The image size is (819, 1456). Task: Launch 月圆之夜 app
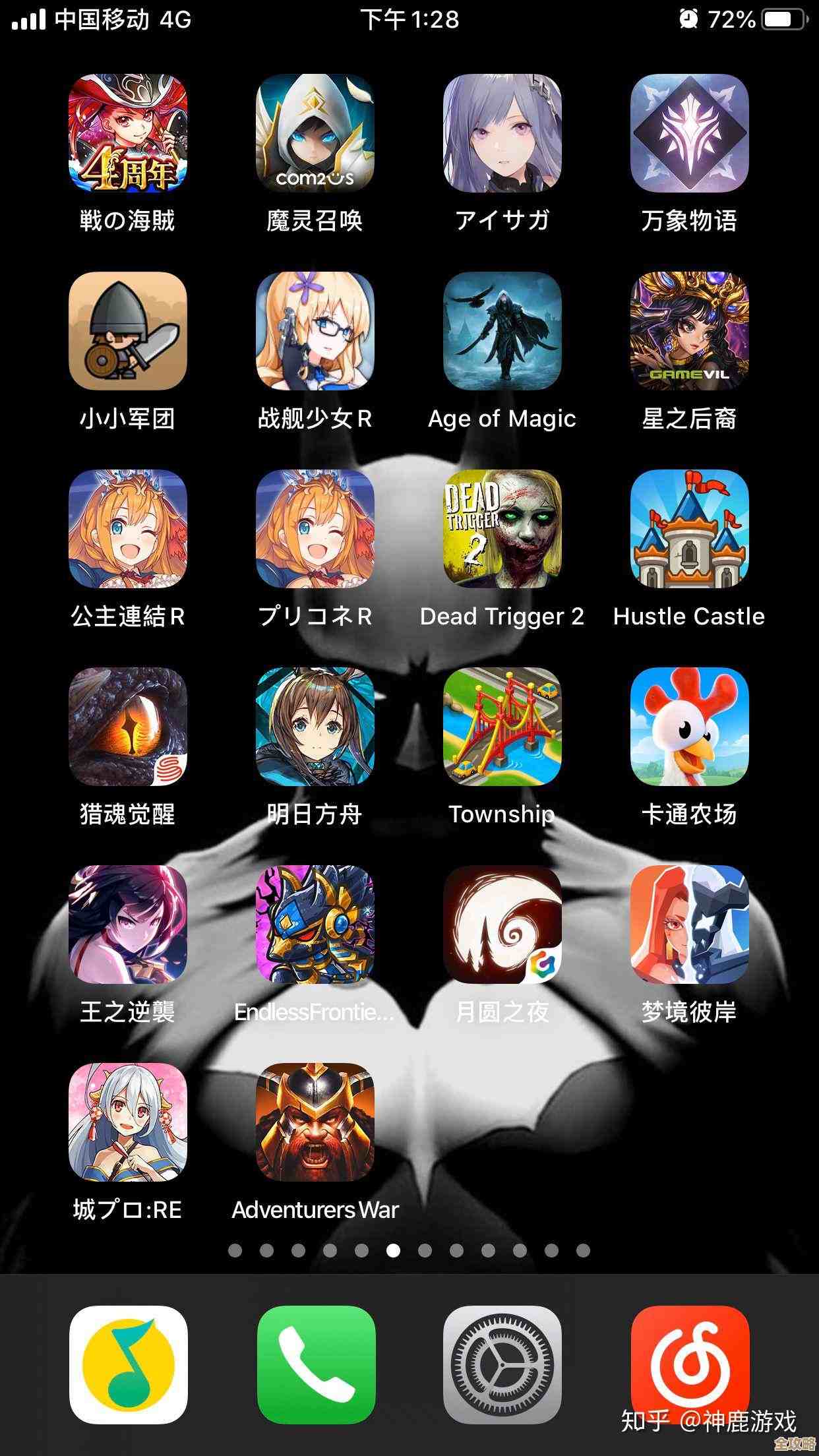point(502,925)
